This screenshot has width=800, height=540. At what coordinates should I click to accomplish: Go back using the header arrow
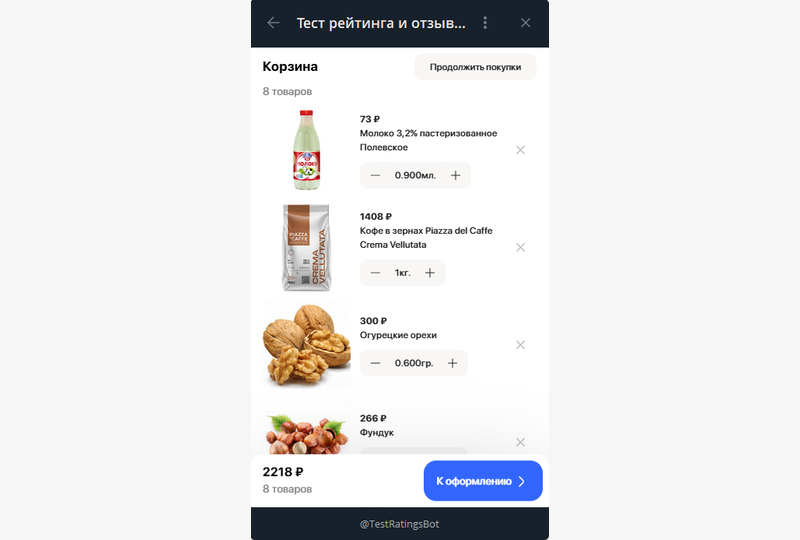(273, 23)
